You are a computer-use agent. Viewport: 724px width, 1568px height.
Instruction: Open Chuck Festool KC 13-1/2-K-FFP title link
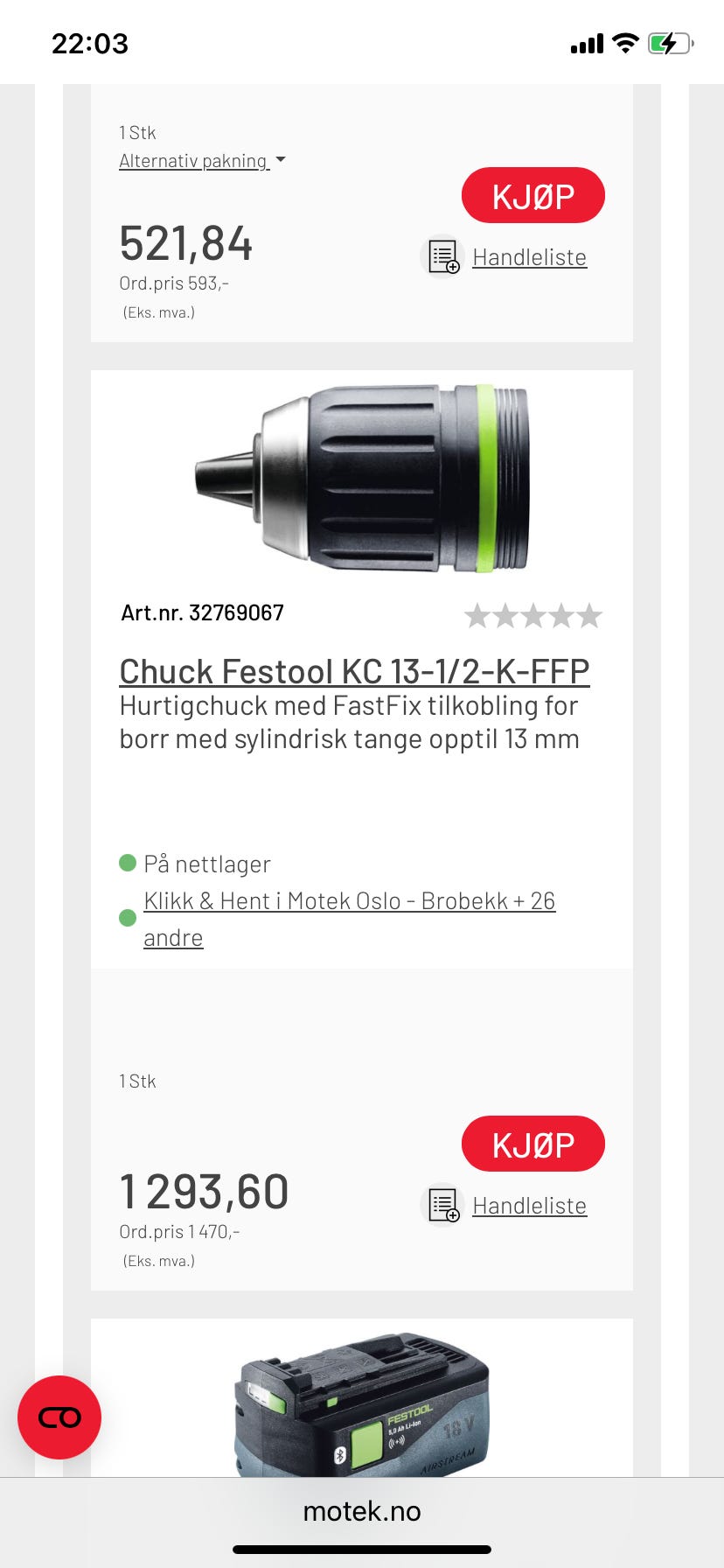pos(354,671)
